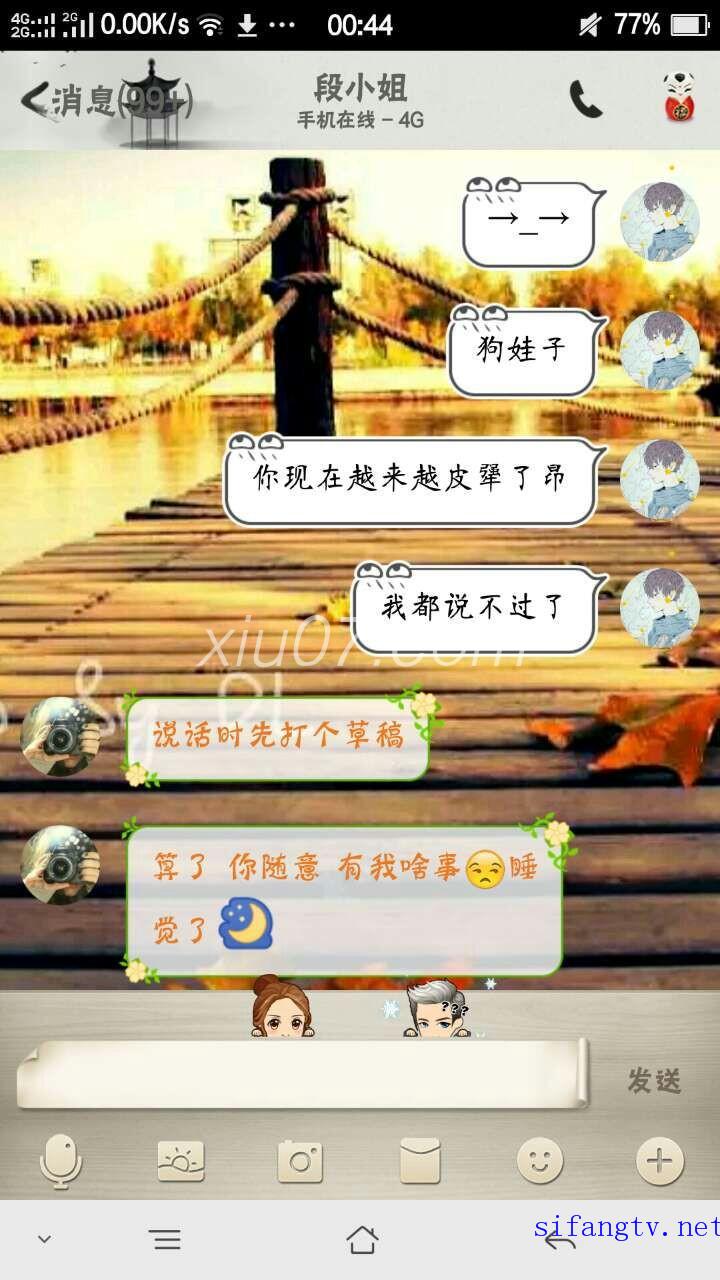Open the emoji picker

tap(540, 1162)
